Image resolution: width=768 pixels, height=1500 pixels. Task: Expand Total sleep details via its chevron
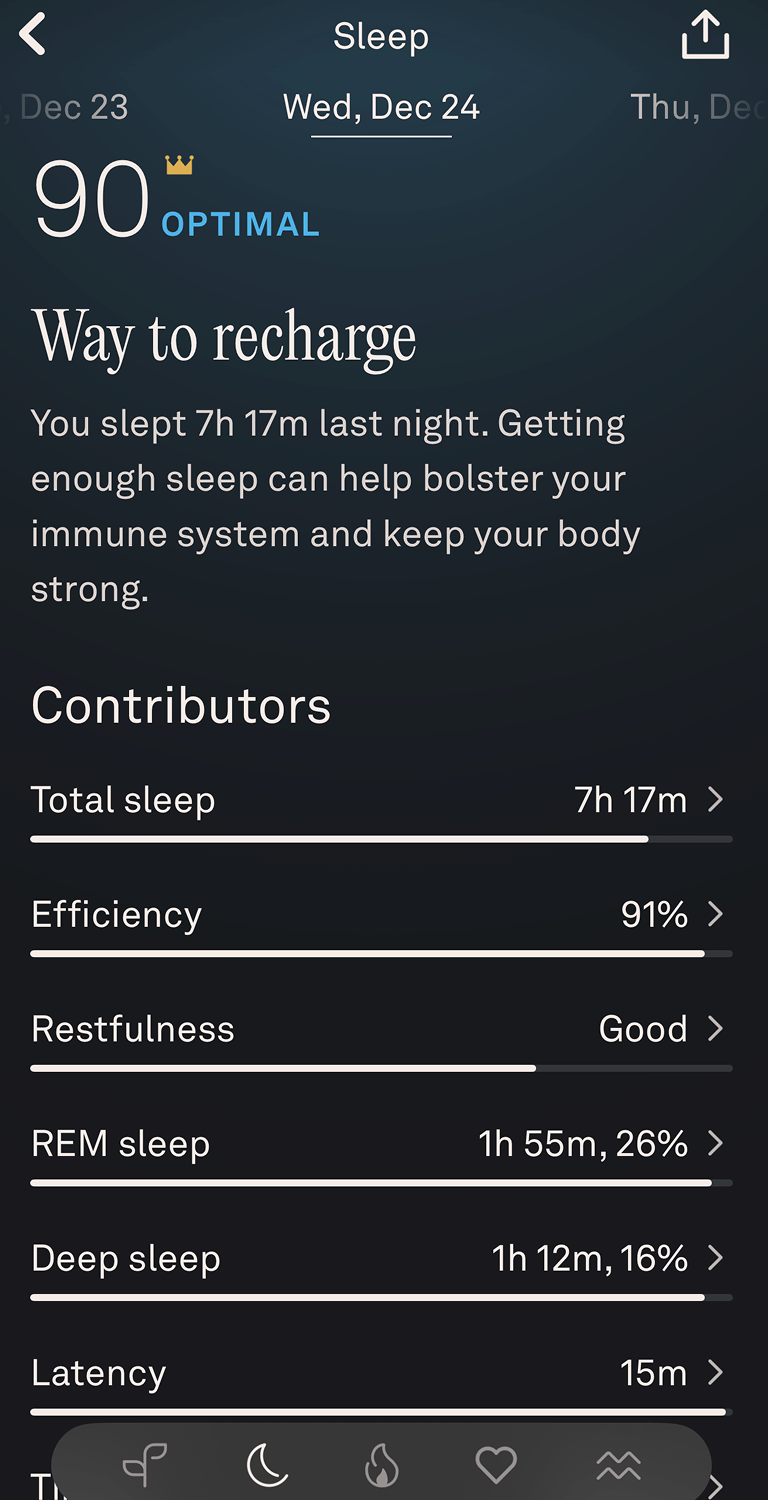716,799
